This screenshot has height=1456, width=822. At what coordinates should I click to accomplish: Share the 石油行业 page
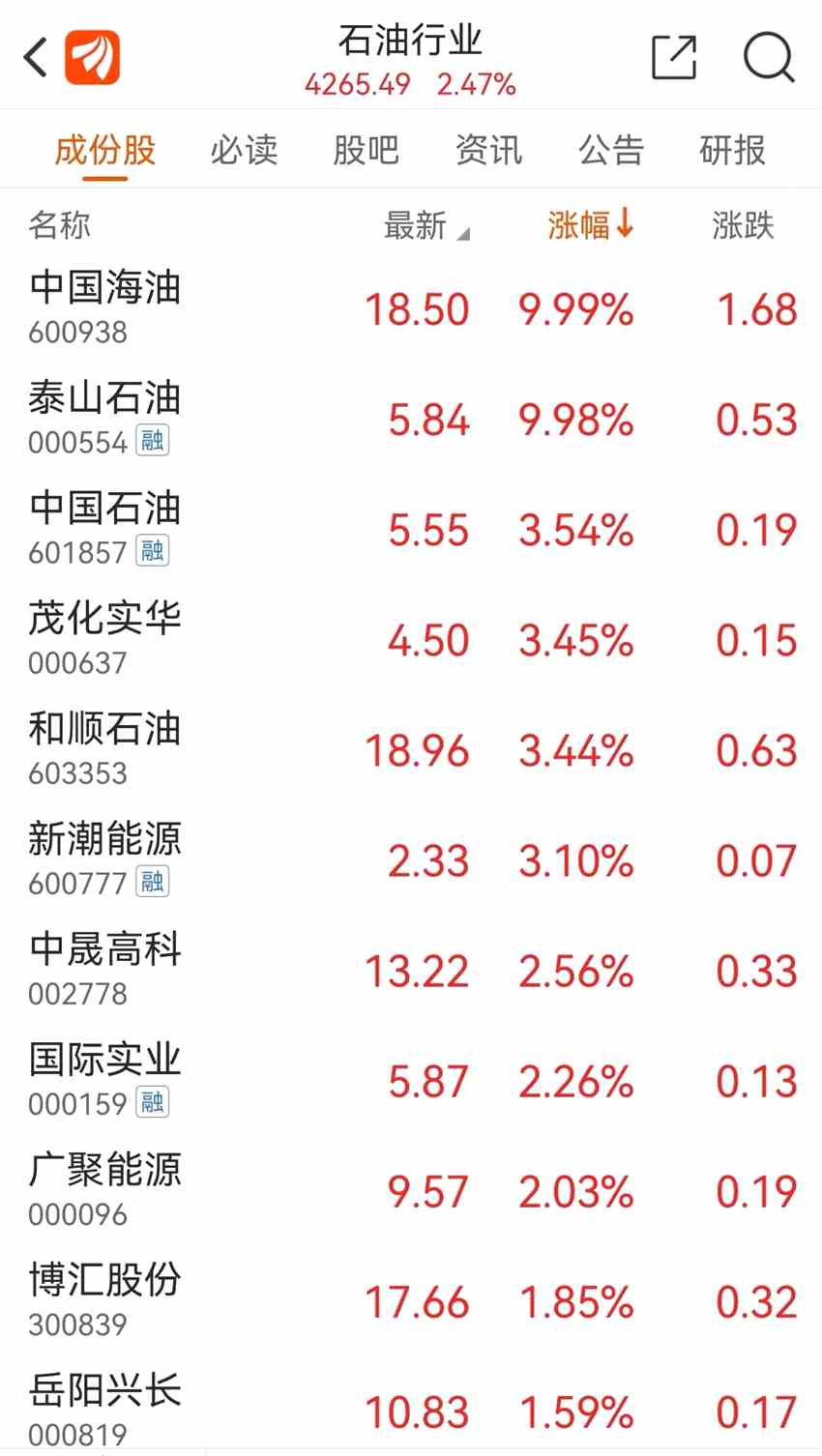(674, 58)
